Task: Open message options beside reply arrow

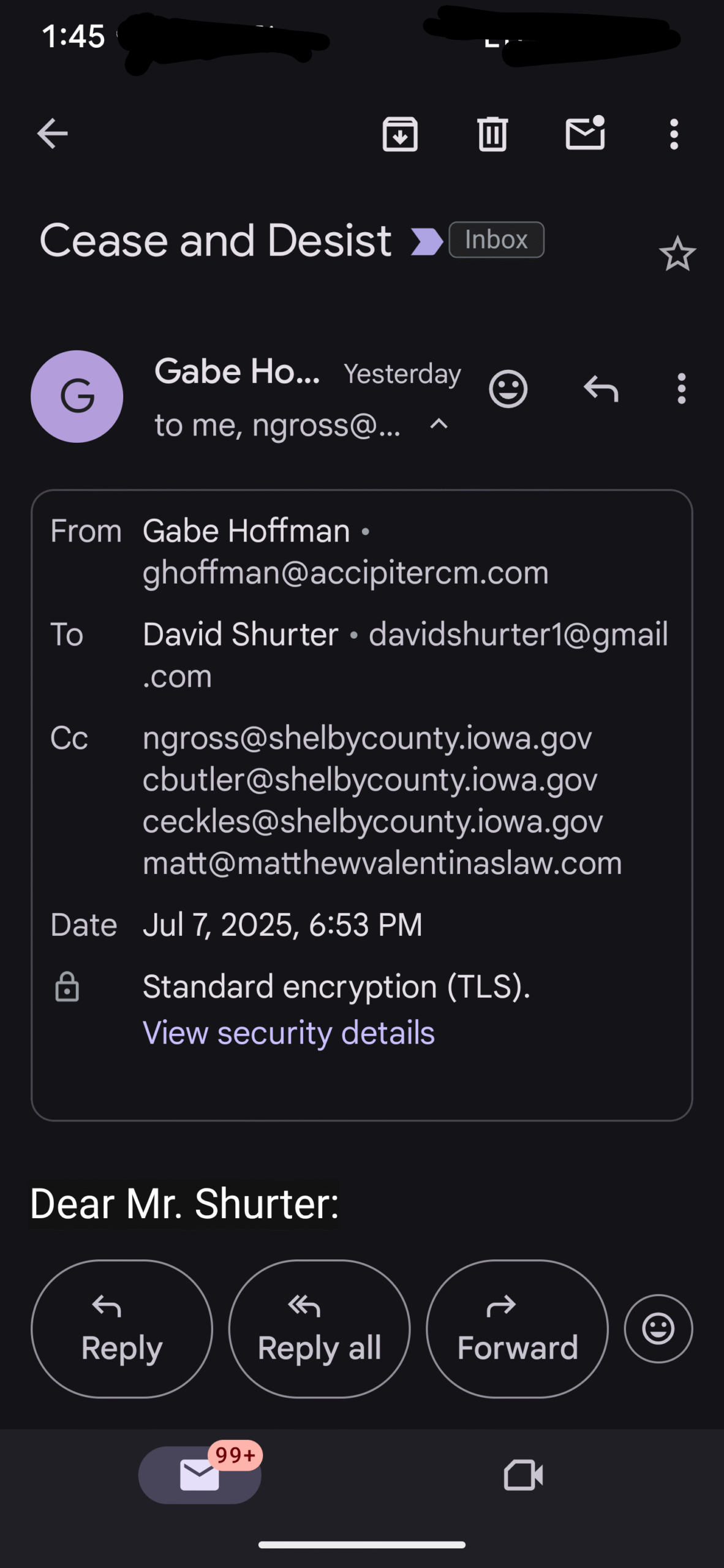Action: tap(681, 389)
